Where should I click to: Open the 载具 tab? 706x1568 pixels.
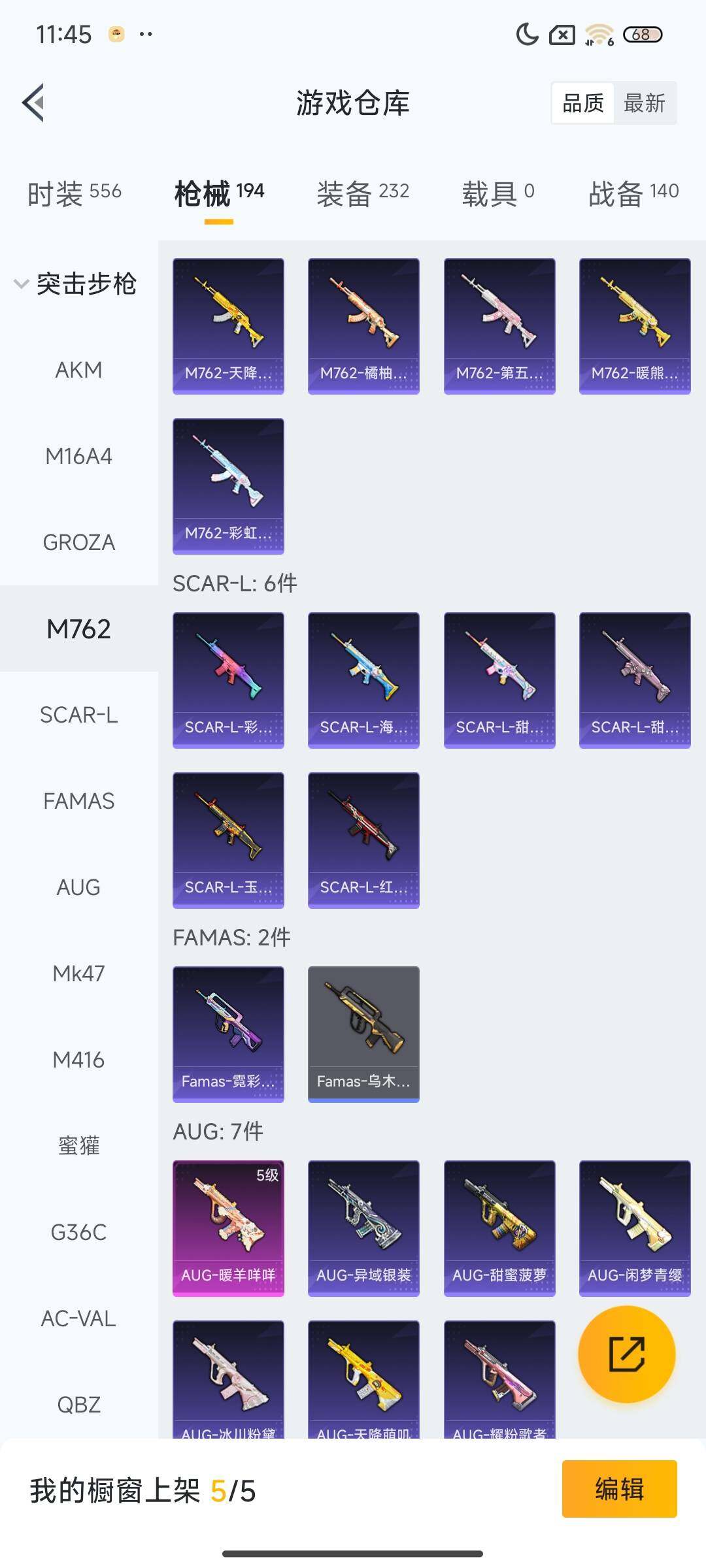[498, 193]
